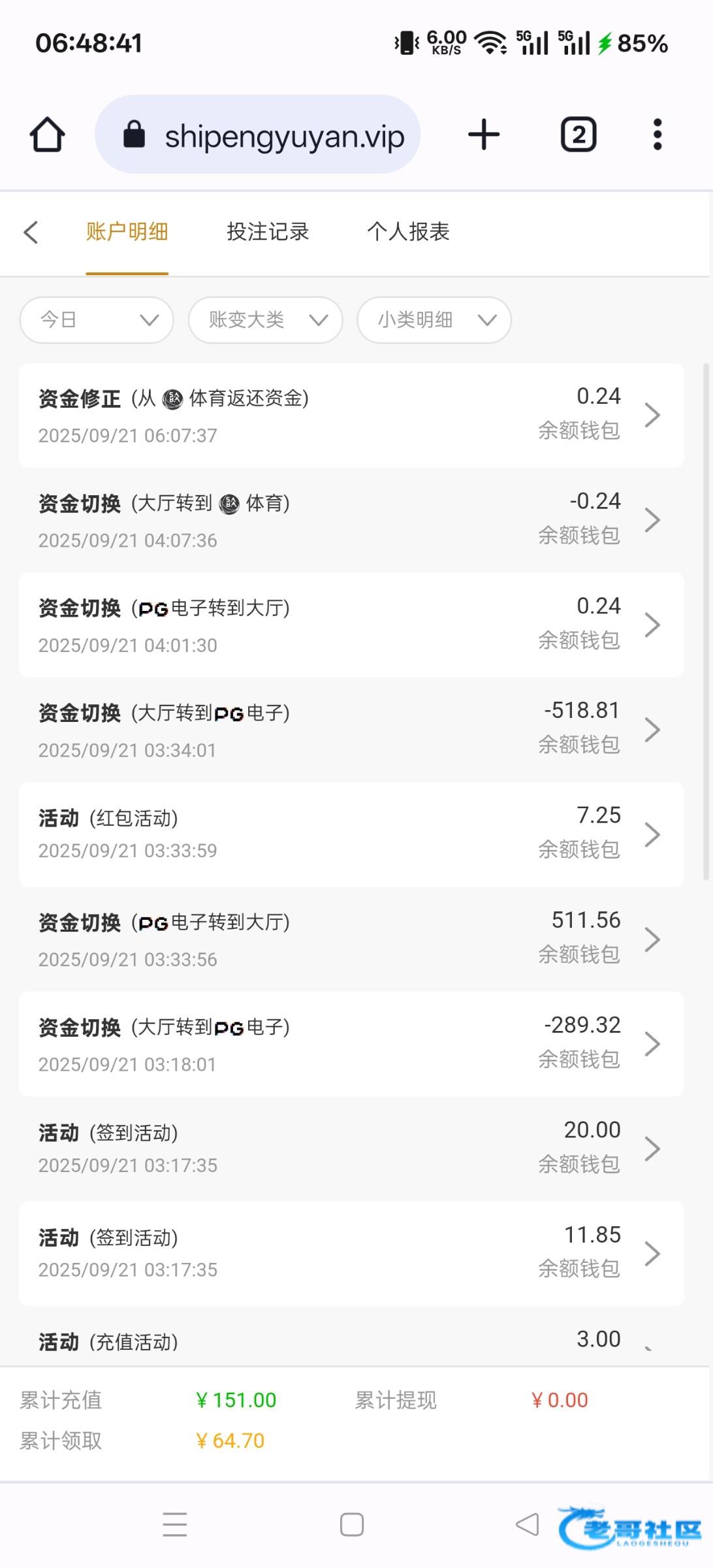Screen dimensions: 713x1568
Task: Open the 账变大类 filter dropdown
Action: [265, 319]
